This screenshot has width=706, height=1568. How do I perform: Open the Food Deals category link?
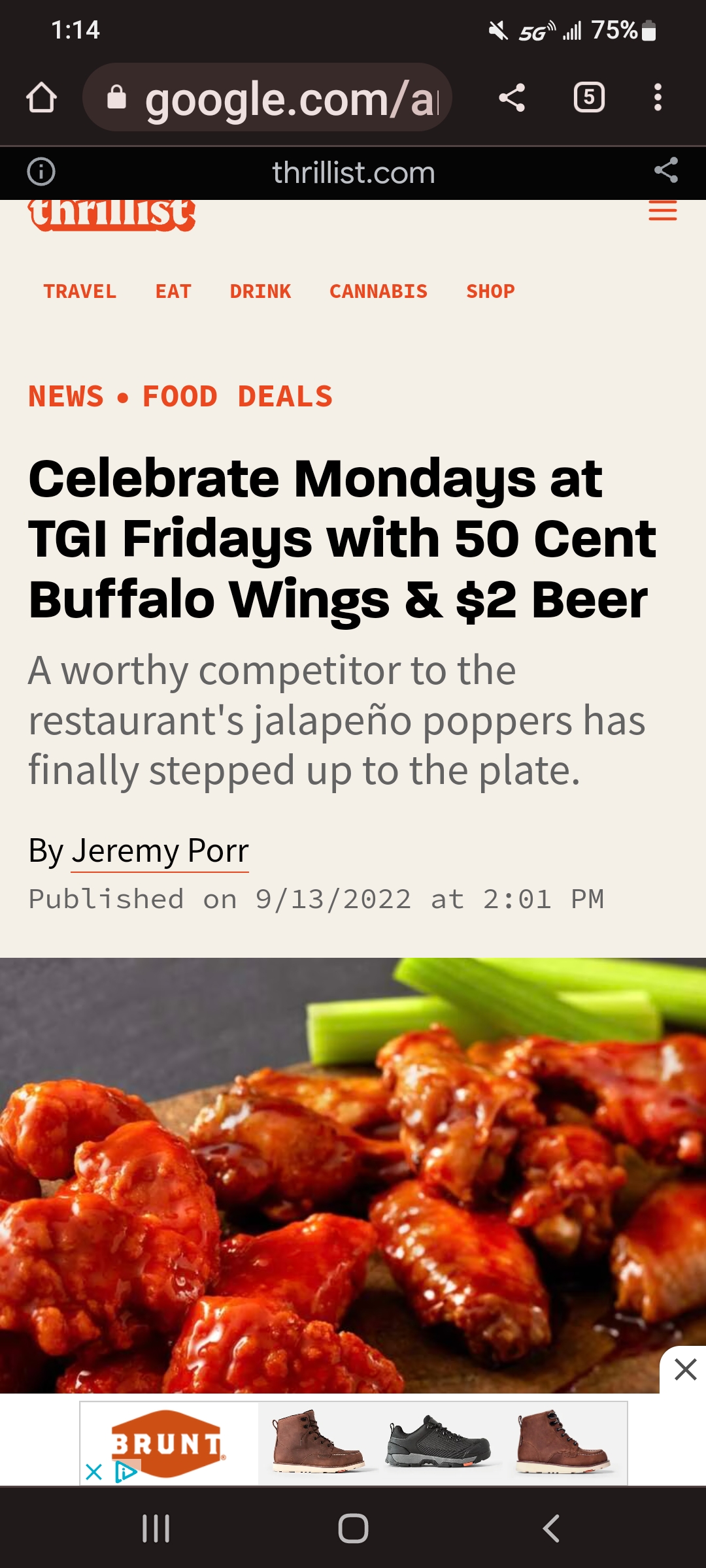[237, 397]
